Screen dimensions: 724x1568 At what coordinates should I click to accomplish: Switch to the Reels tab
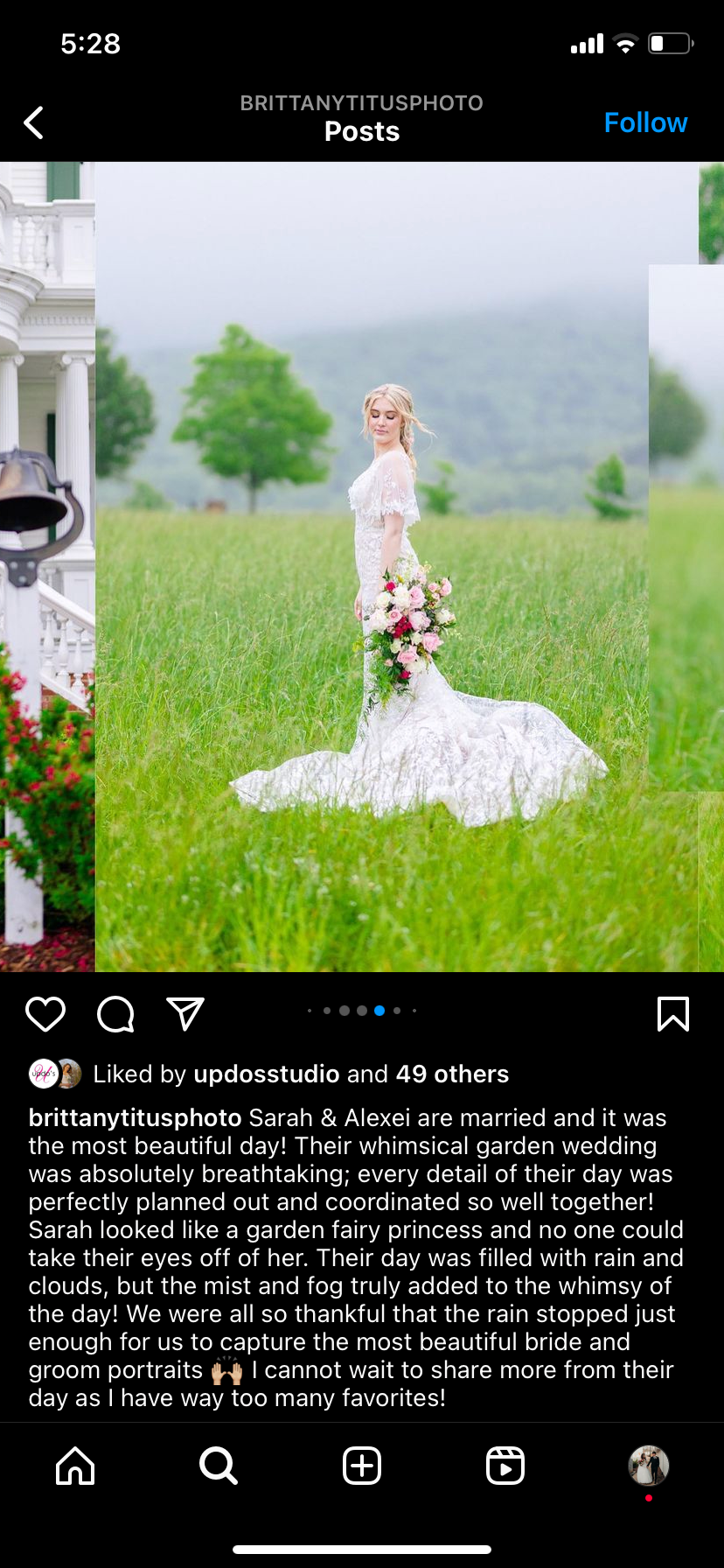(x=505, y=1465)
